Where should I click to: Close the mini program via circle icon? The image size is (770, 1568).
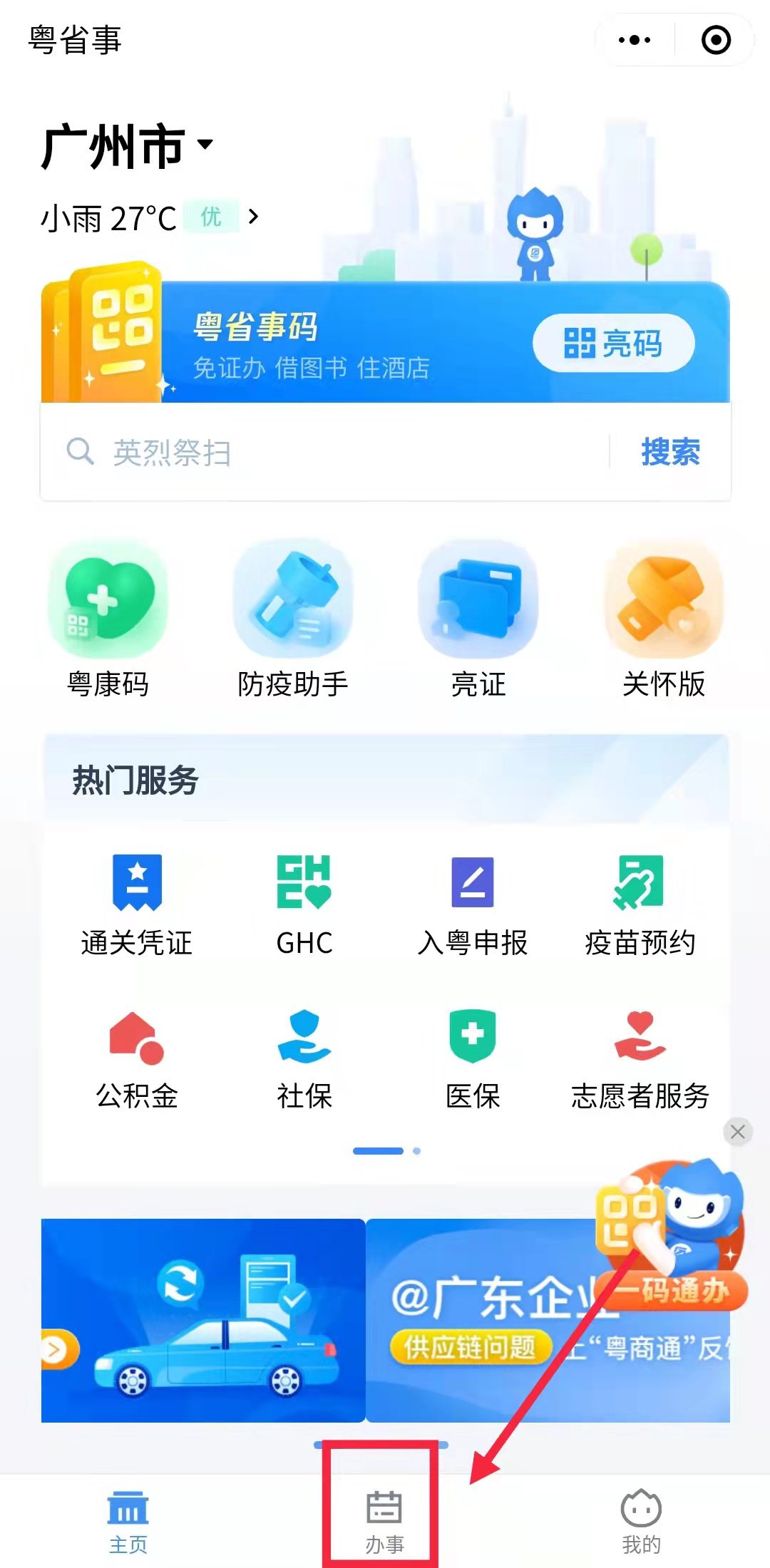[716, 40]
